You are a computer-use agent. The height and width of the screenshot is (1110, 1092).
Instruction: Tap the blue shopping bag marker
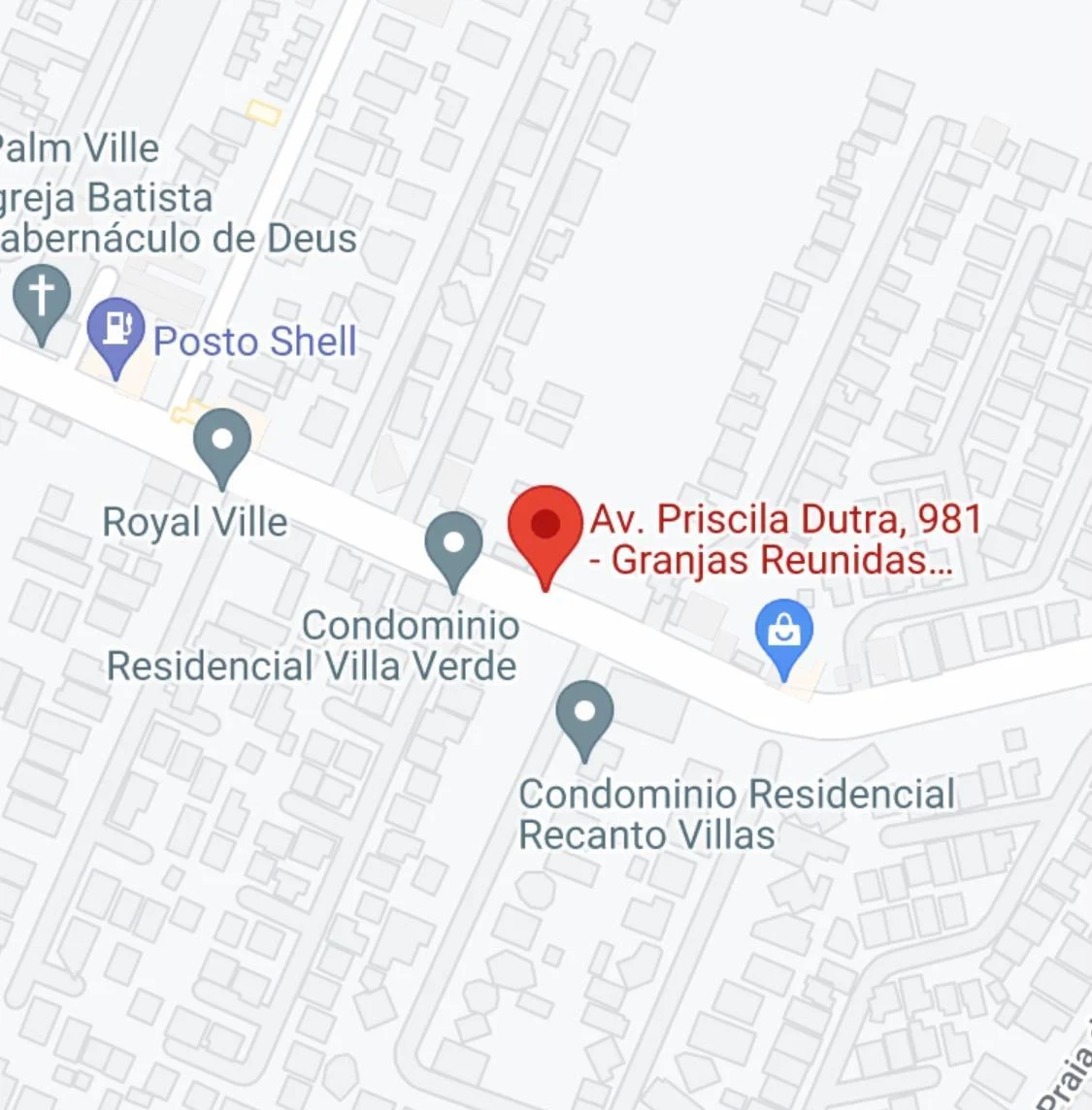(784, 634)
